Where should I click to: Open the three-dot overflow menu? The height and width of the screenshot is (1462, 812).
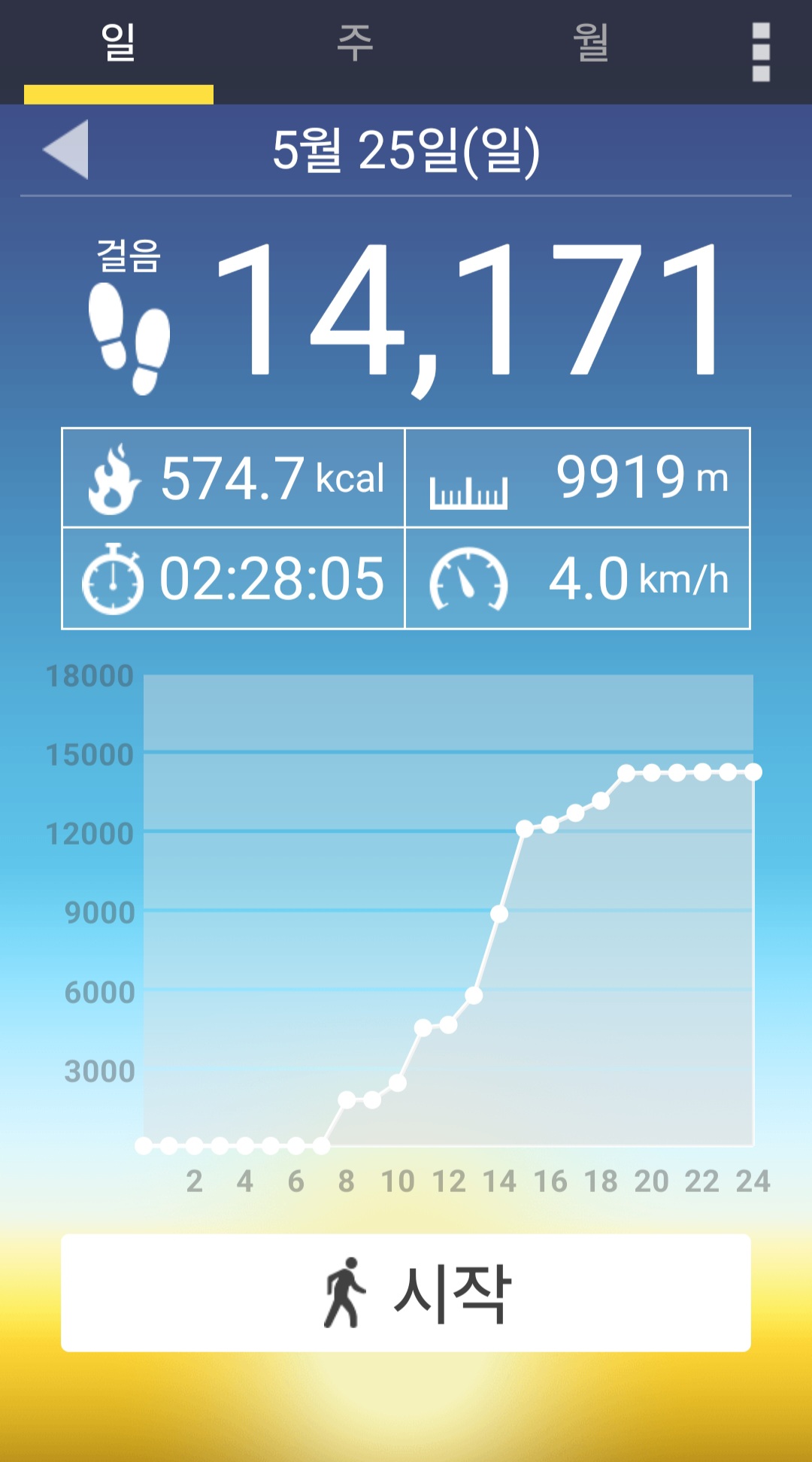click(x=761, y=51)
